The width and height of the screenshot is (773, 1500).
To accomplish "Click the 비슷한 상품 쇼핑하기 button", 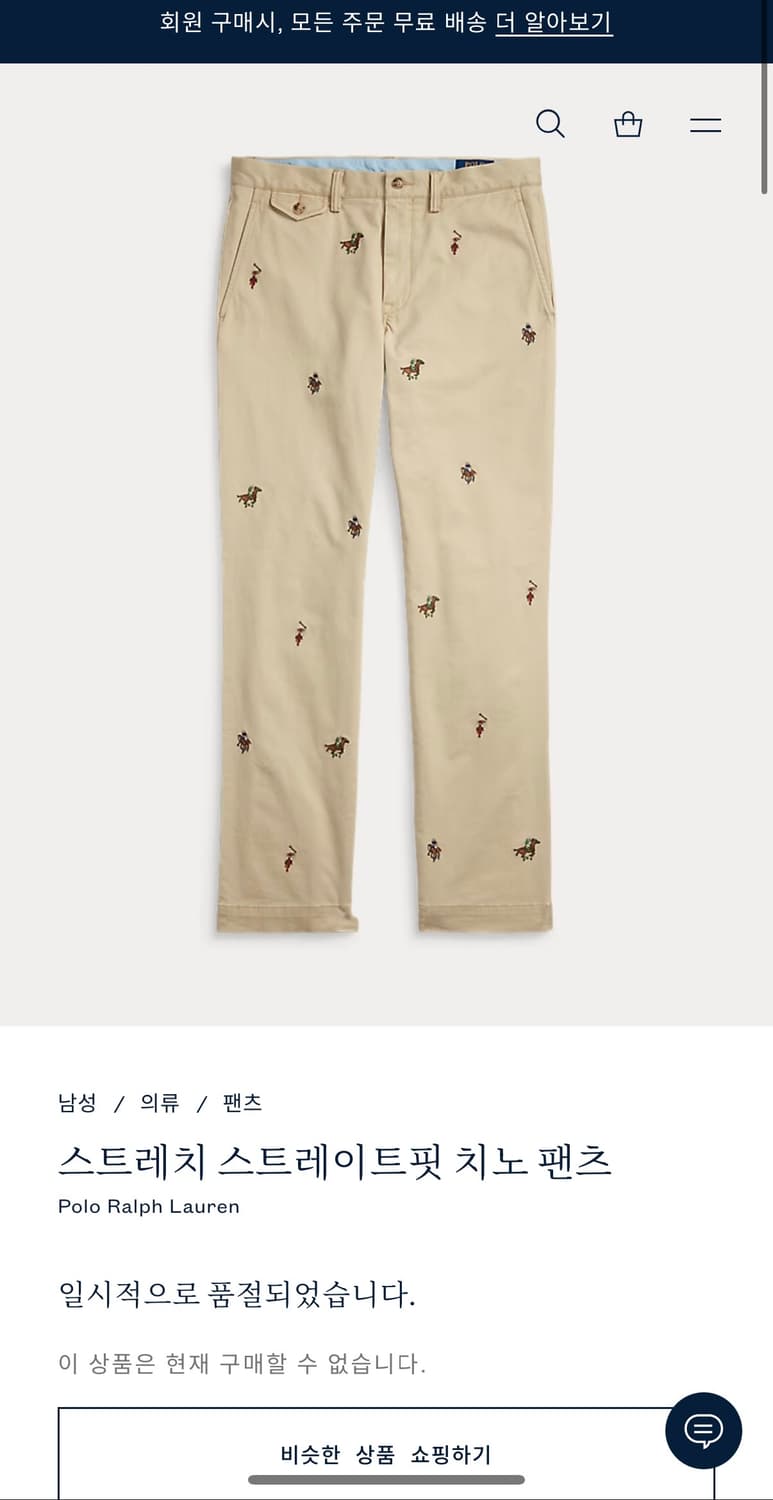I will click(386, 1456).
